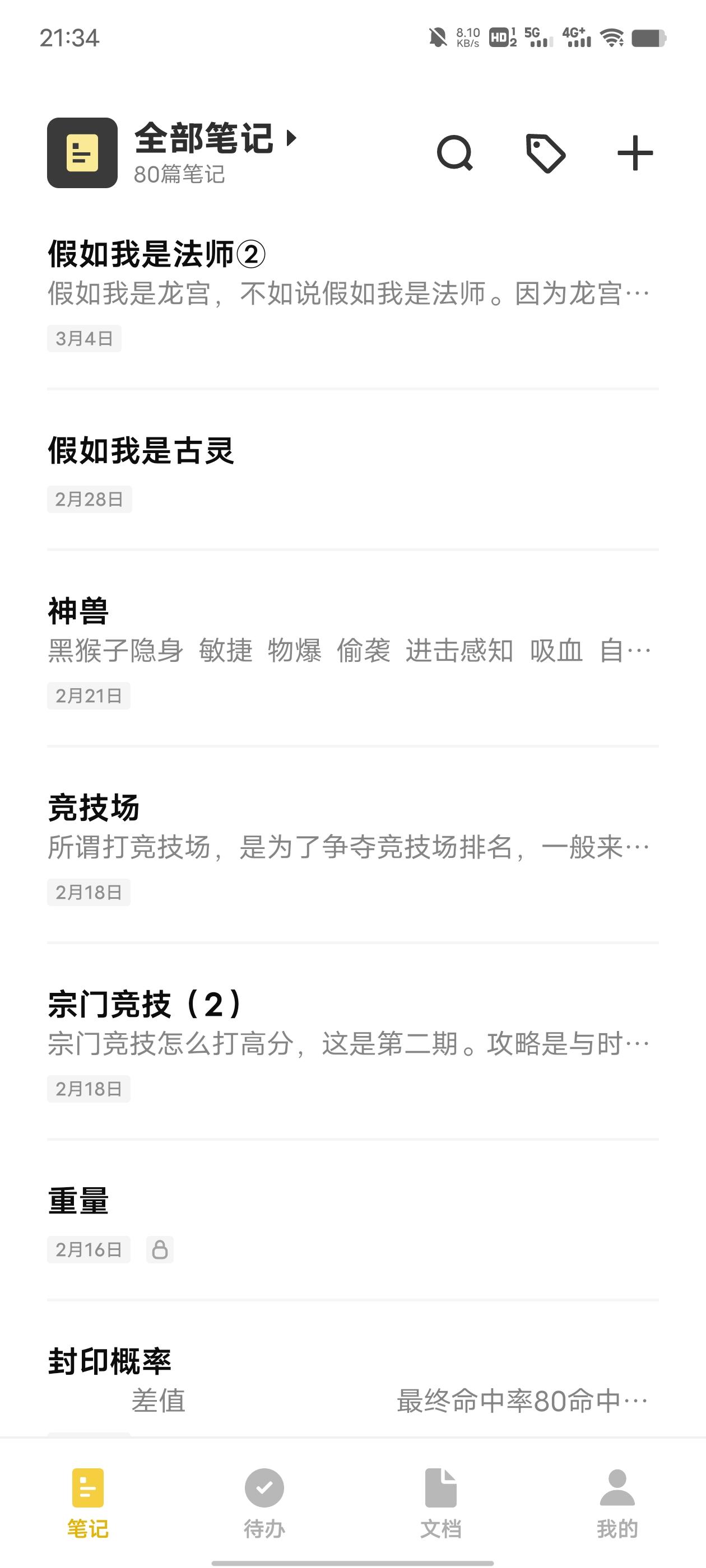
Task: Open the note 宗门竞技（2）
Action: click(x=347, y=1042)
